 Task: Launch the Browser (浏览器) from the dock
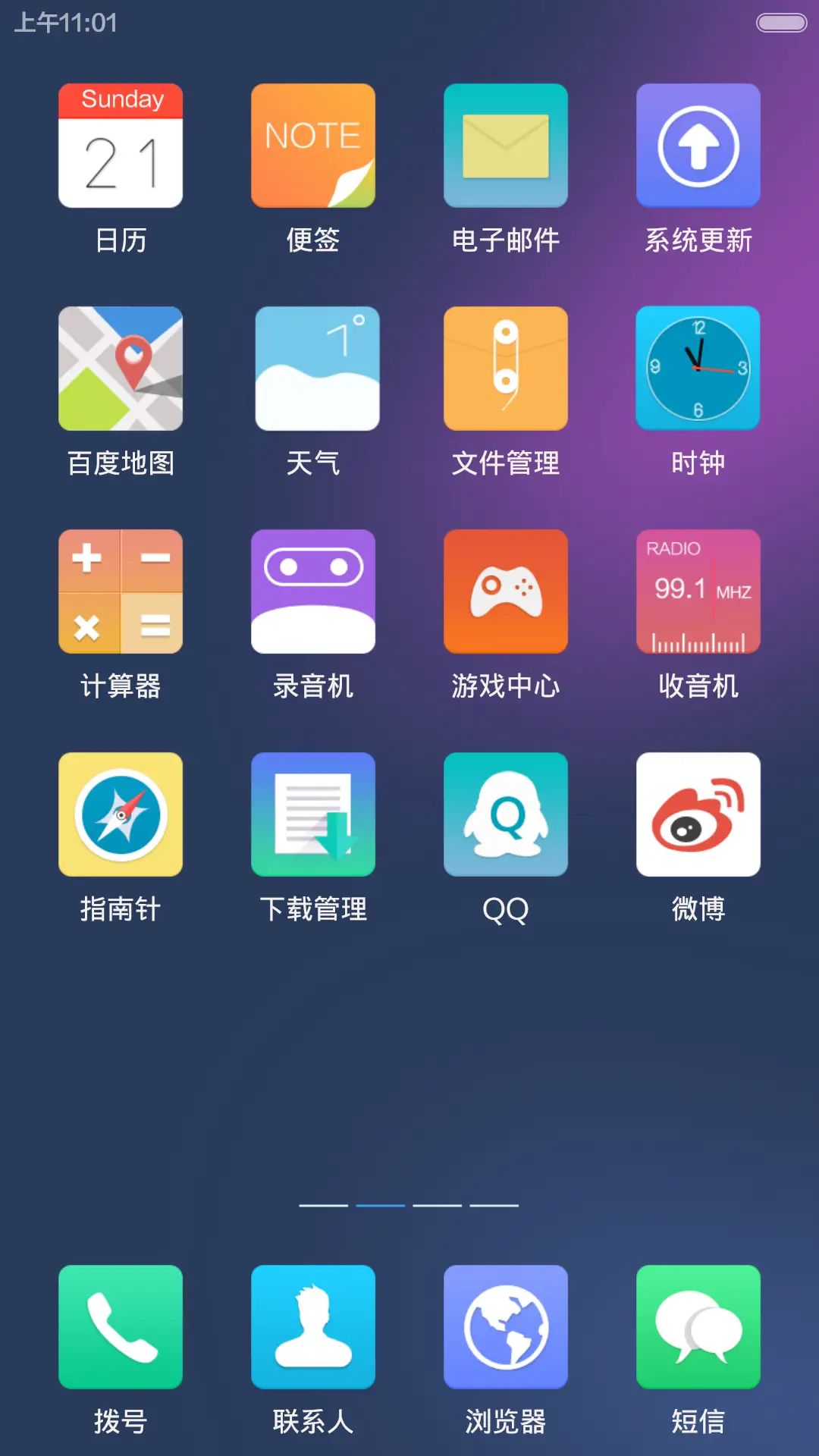coord(505,1327)
